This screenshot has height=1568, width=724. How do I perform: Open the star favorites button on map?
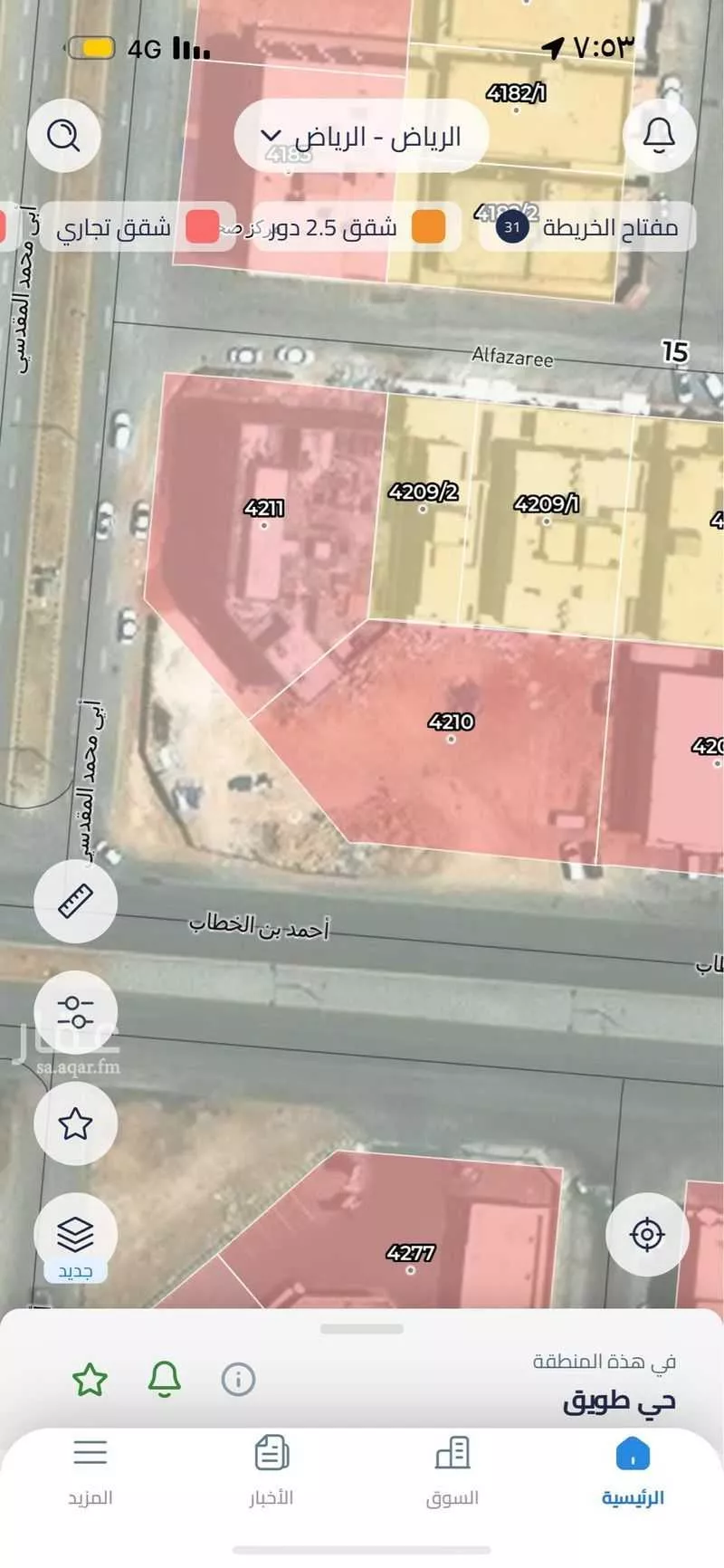75,1123
